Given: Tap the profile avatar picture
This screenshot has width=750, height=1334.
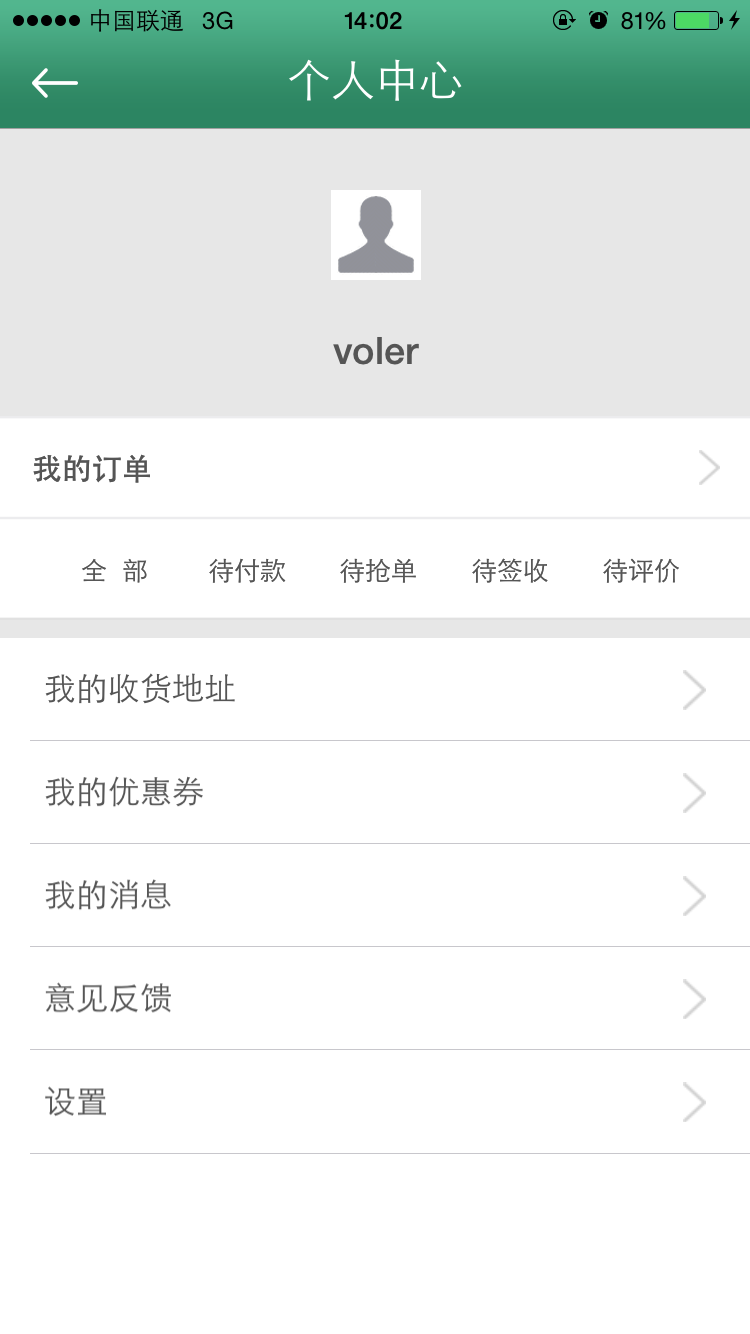Looking at the screenshot, I should [x=375, y=235].
